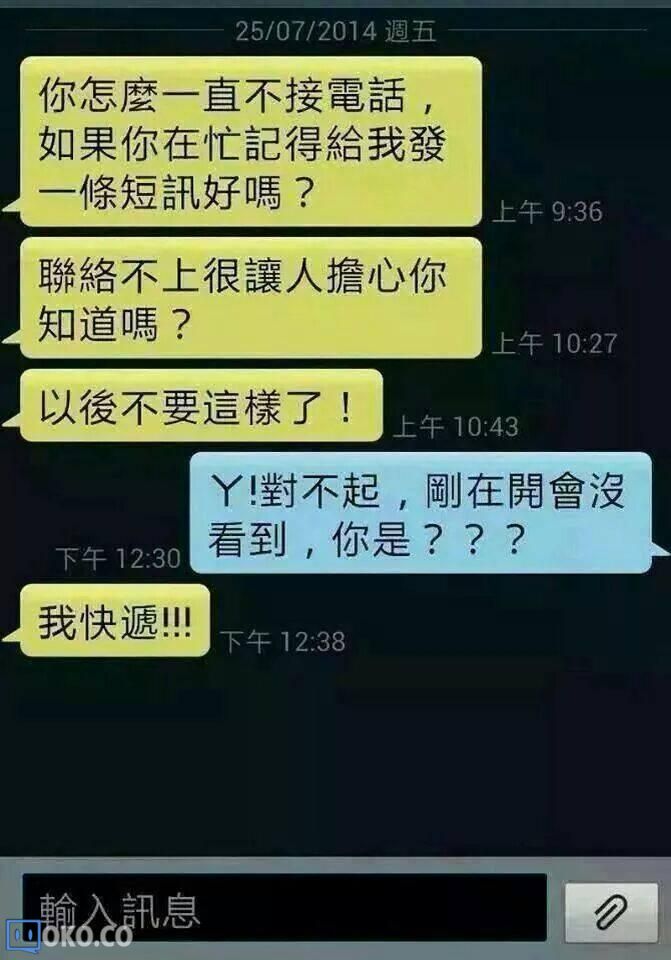Tap the 輸入訊息 message input field
The height and width of the screenshot is (960, 671).
(285, 908)
